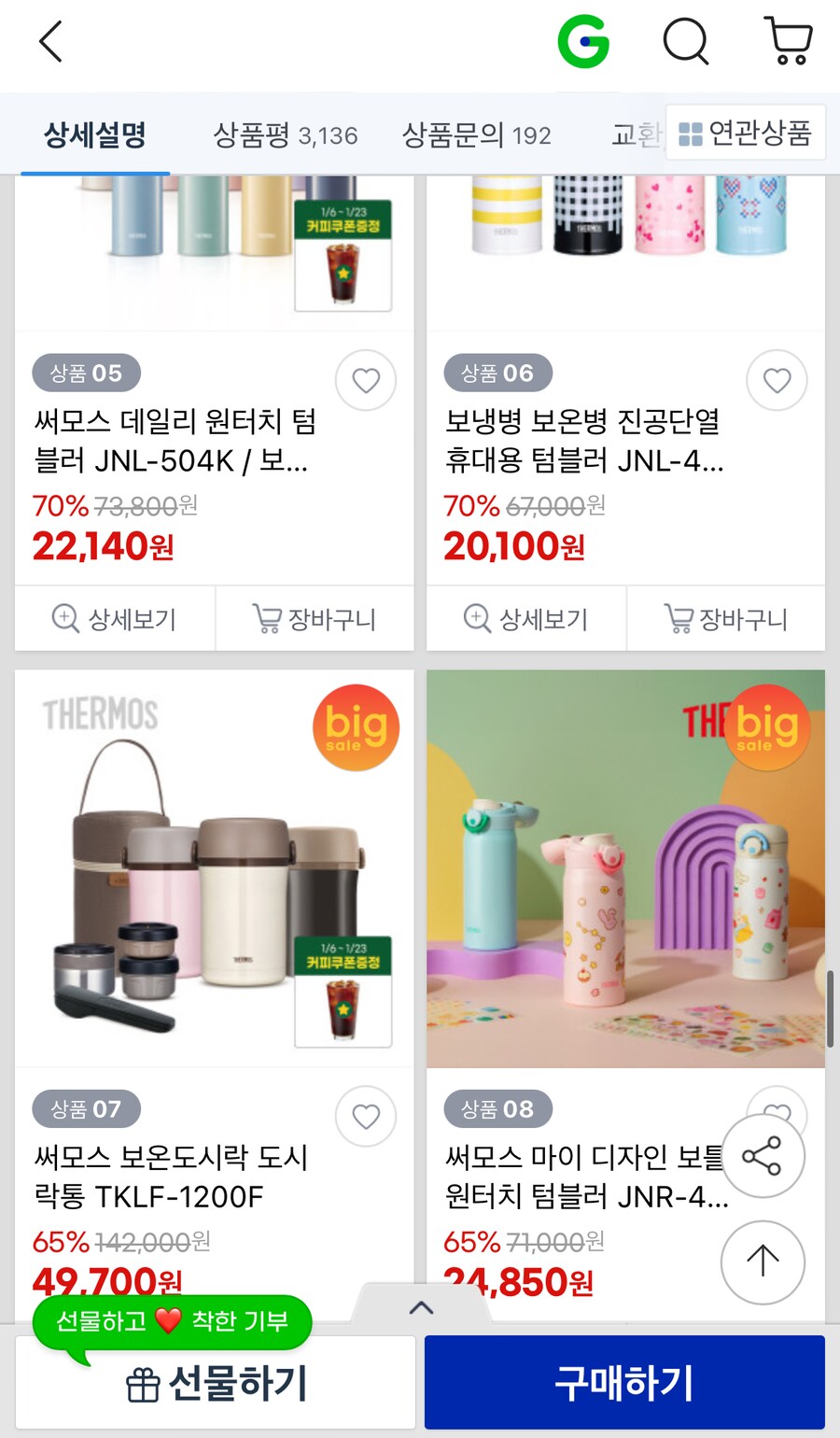
Task: Tap the gift box icon next to 선물하기
Action: point(144,1382)
